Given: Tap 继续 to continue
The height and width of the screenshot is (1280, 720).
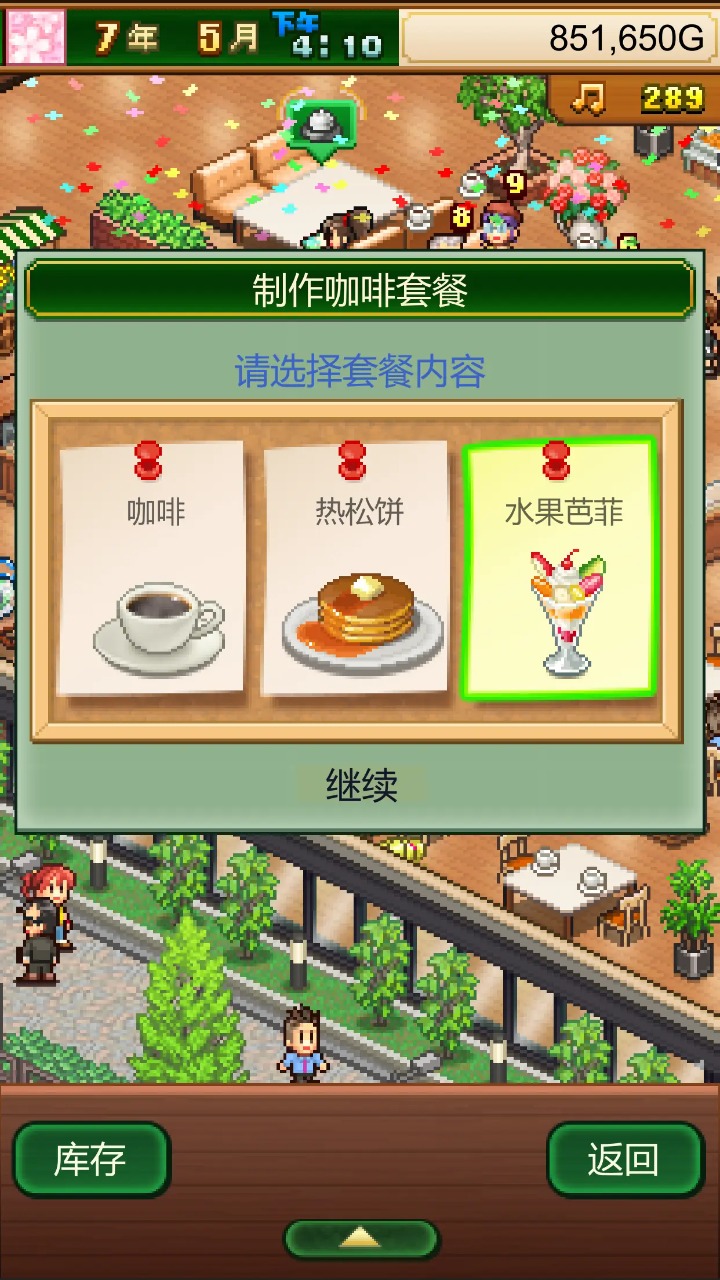Looking at the screenshot, I should click(x=361, y=785).
